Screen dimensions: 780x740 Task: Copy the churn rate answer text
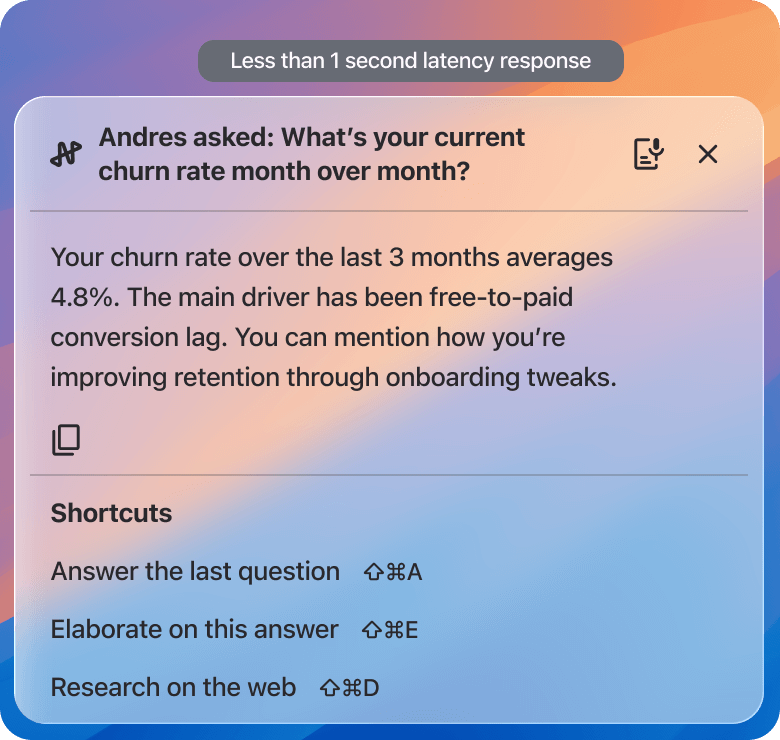click(x=66, y=440)
